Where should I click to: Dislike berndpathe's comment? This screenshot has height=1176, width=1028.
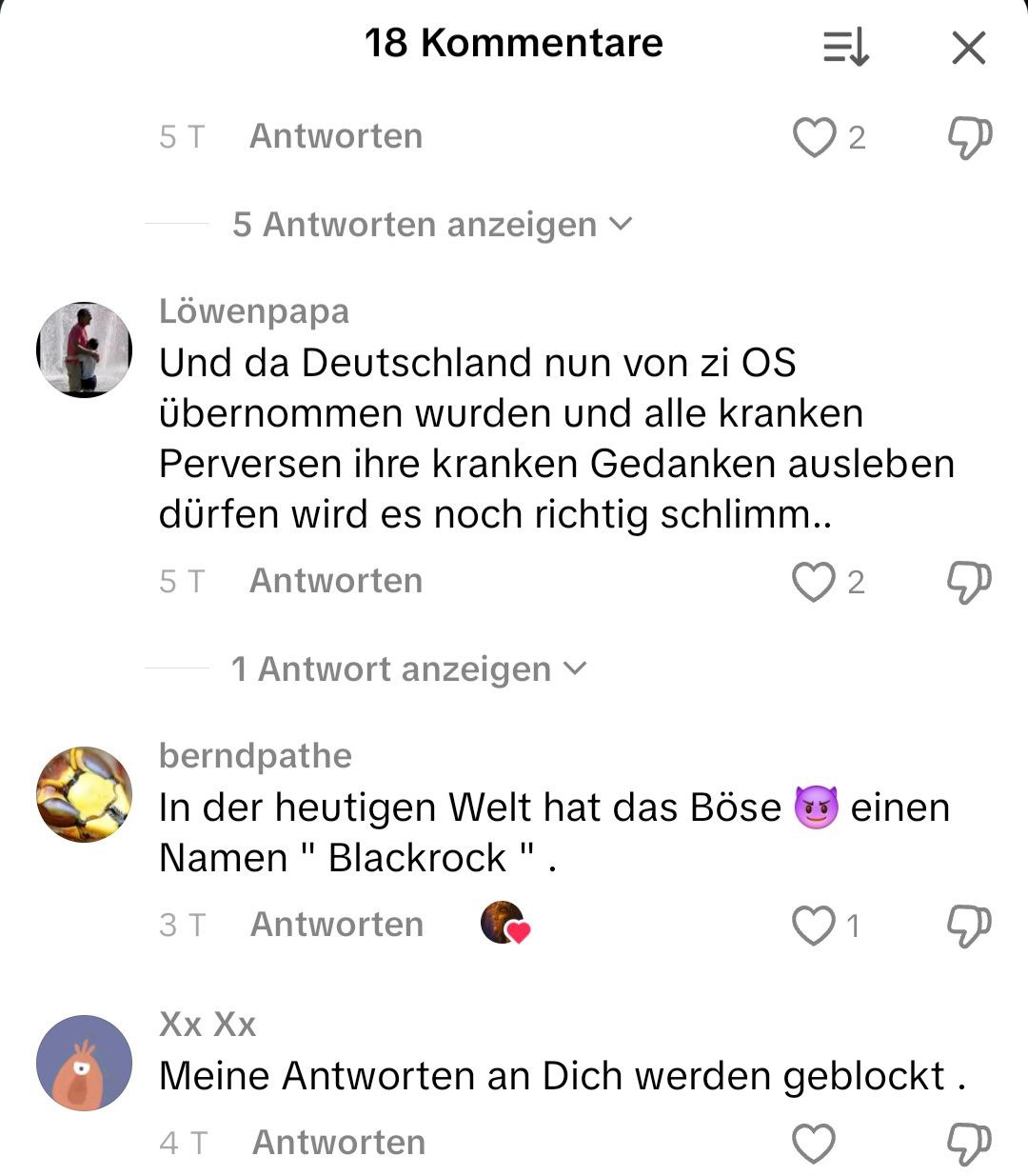968,926
